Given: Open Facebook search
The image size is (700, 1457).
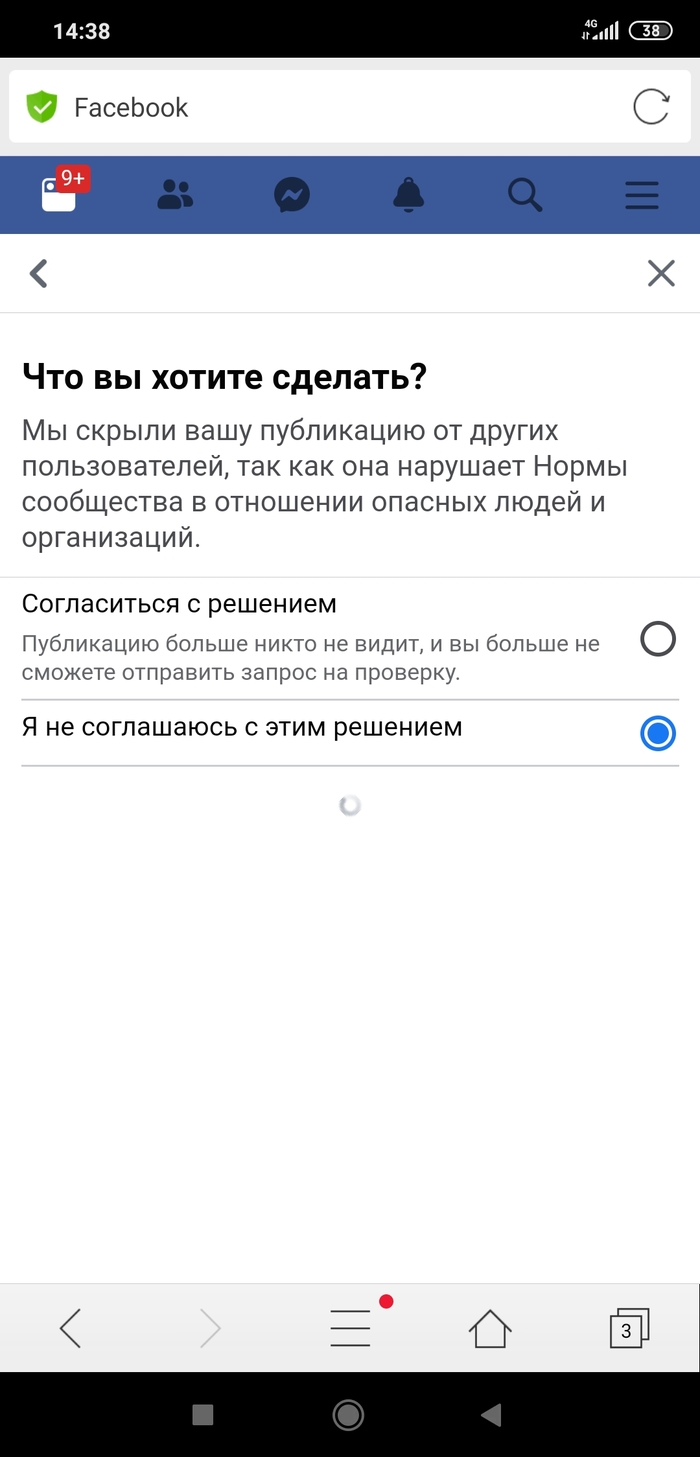Looking at the screenshot, I should (x=525, y=195).
